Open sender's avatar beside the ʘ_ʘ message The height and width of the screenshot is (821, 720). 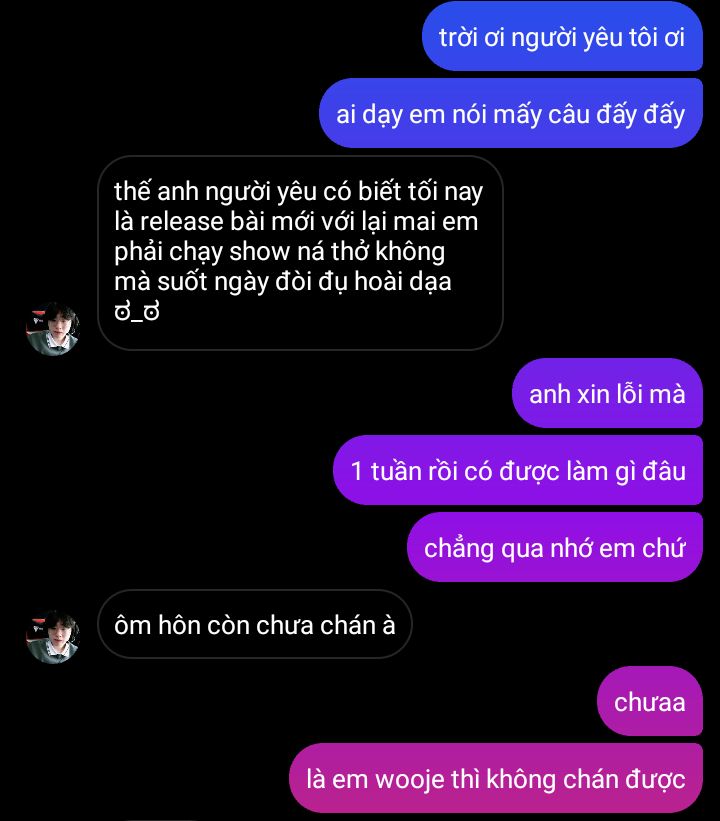tap(52, 329)
